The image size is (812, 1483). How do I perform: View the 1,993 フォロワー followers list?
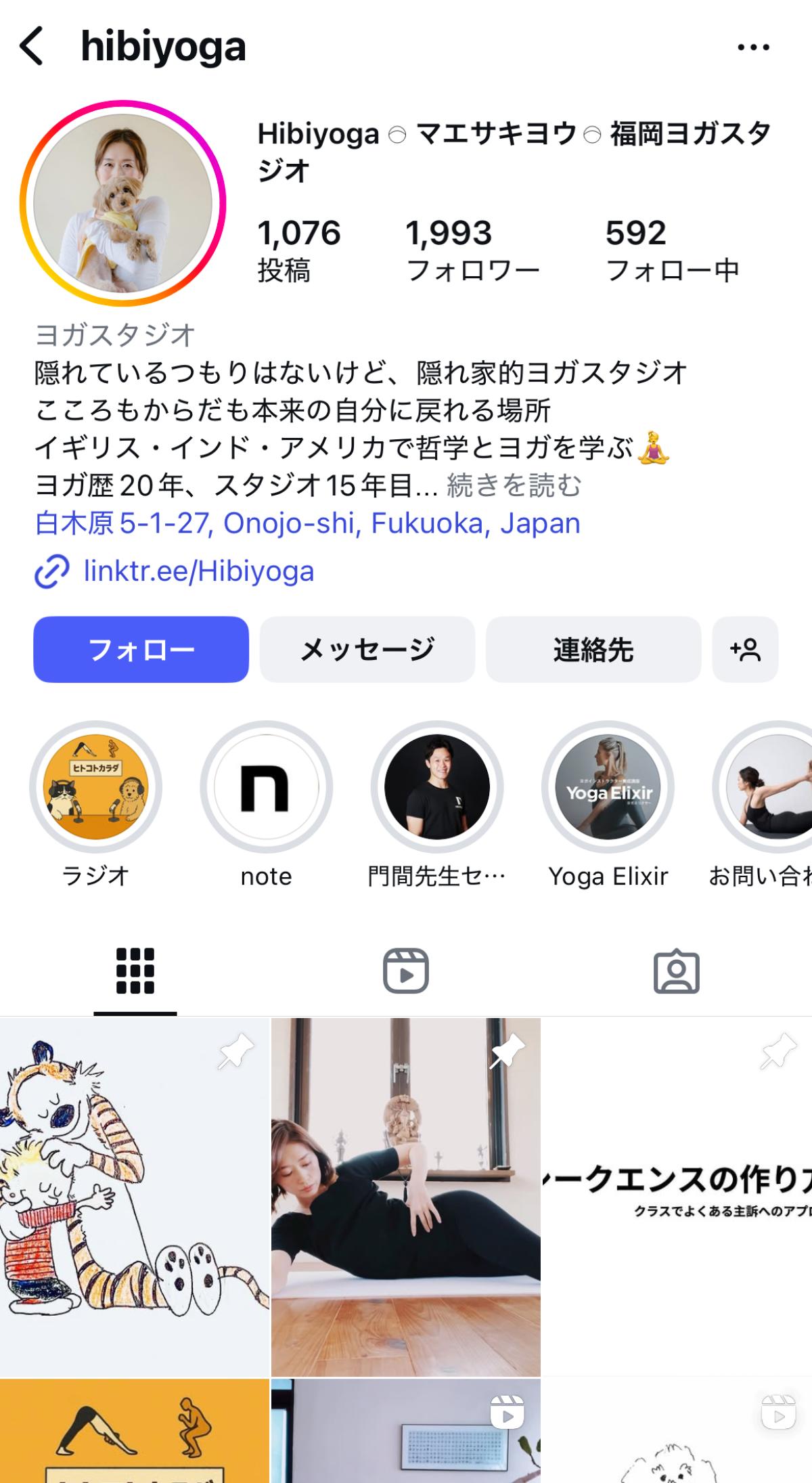472,250
